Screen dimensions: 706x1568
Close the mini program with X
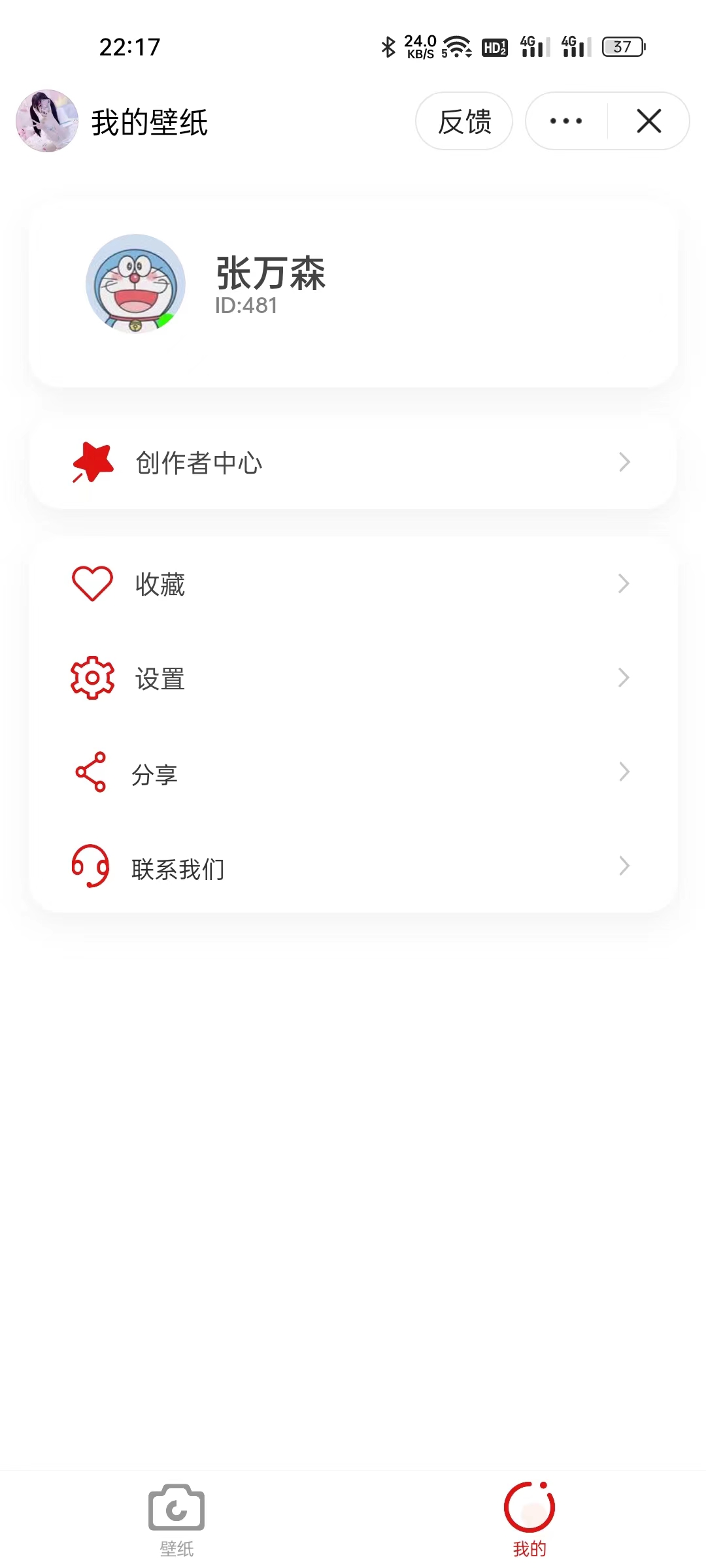(648, 122)
